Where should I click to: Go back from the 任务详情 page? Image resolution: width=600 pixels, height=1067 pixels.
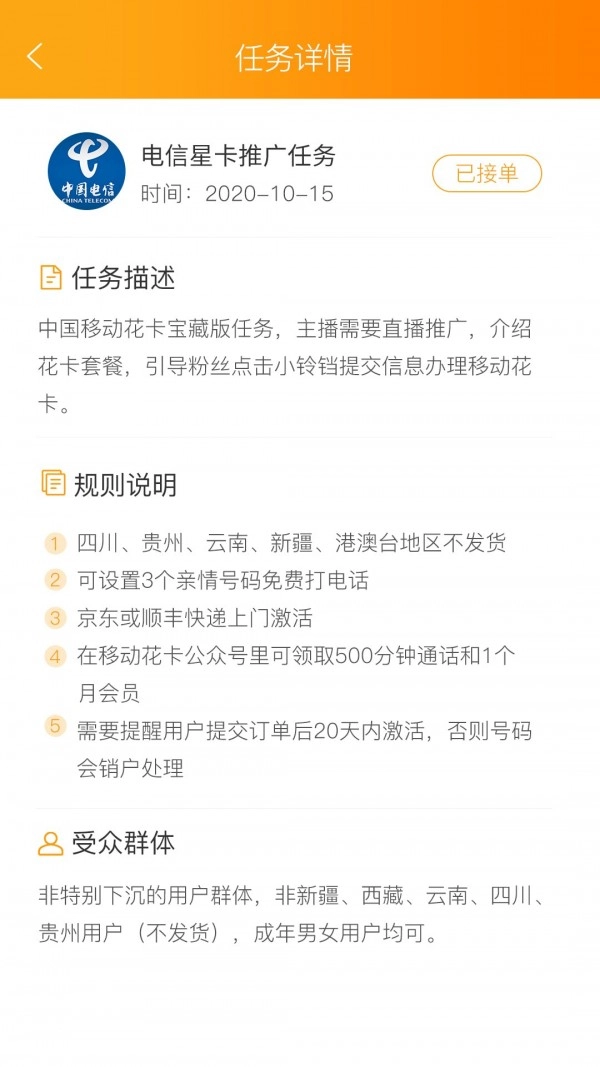tap(35, 56)
